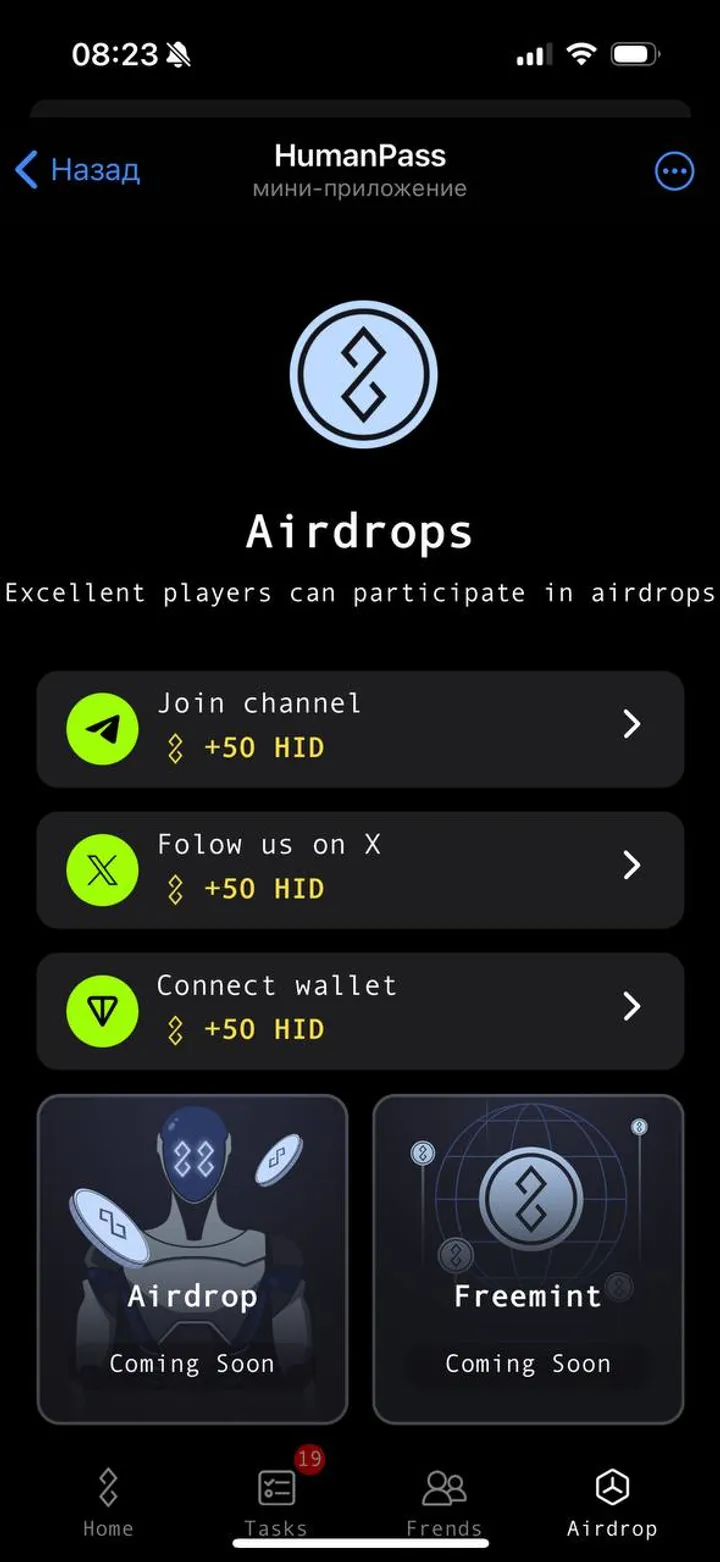Switch to the Home tab
Viewport: 720px width, 1562px height.
[x=108, y=1502]
